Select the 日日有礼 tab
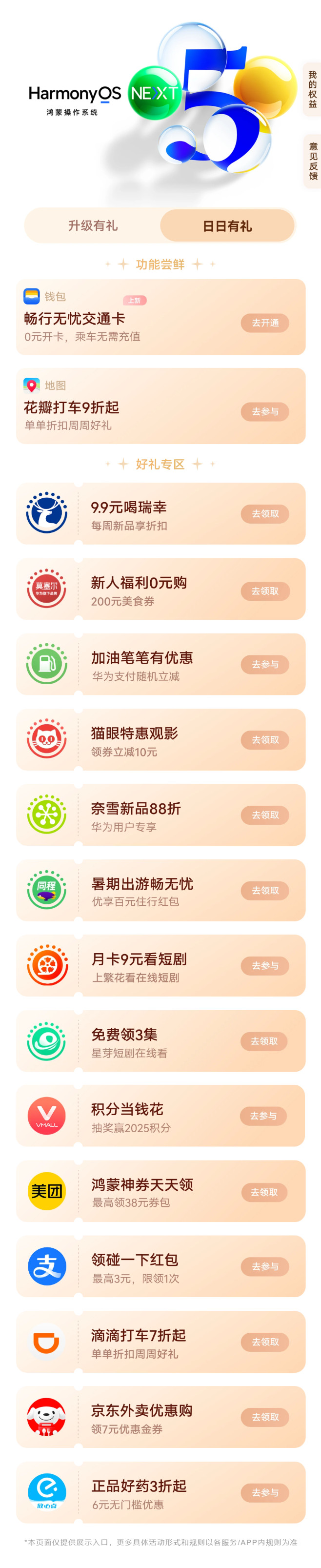Viewport: 321px width, 1568px height. click(x=227, y=226)
